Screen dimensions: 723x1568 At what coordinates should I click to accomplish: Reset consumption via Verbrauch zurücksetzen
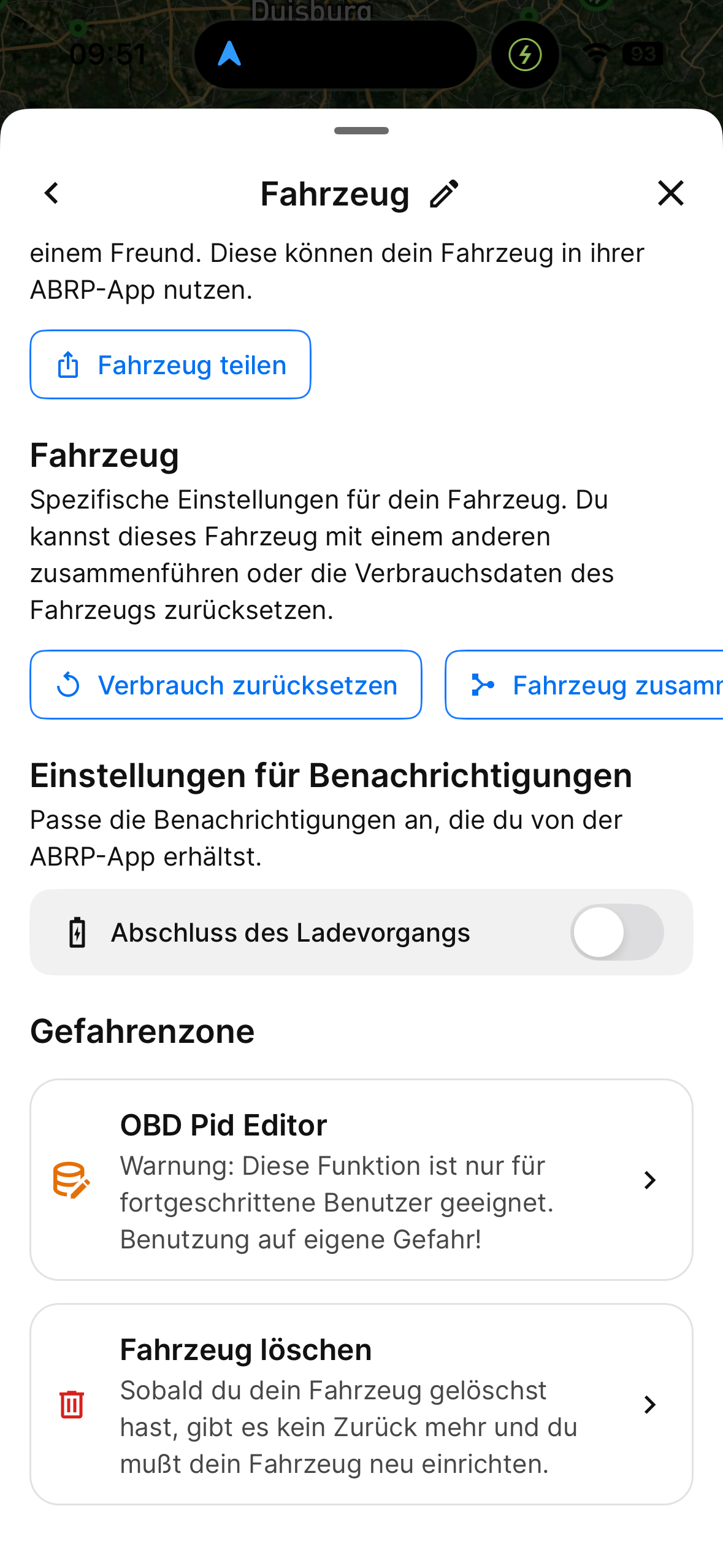tap(226, 685)
